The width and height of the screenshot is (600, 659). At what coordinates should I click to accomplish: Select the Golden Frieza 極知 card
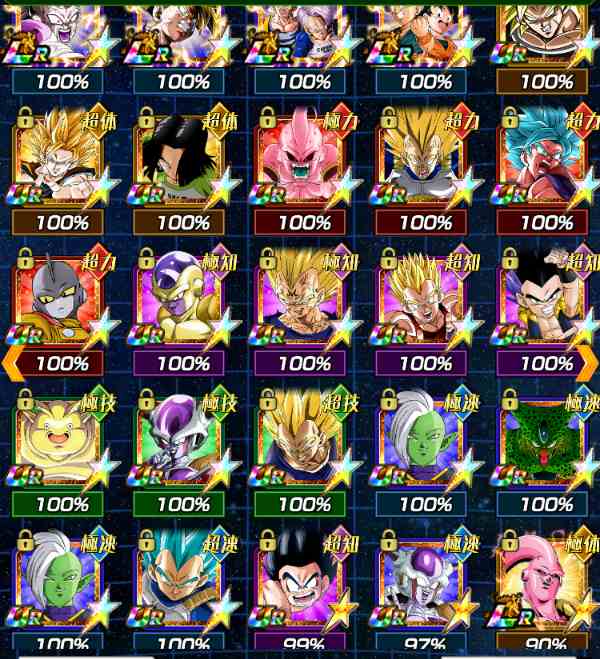coord(183,298)
